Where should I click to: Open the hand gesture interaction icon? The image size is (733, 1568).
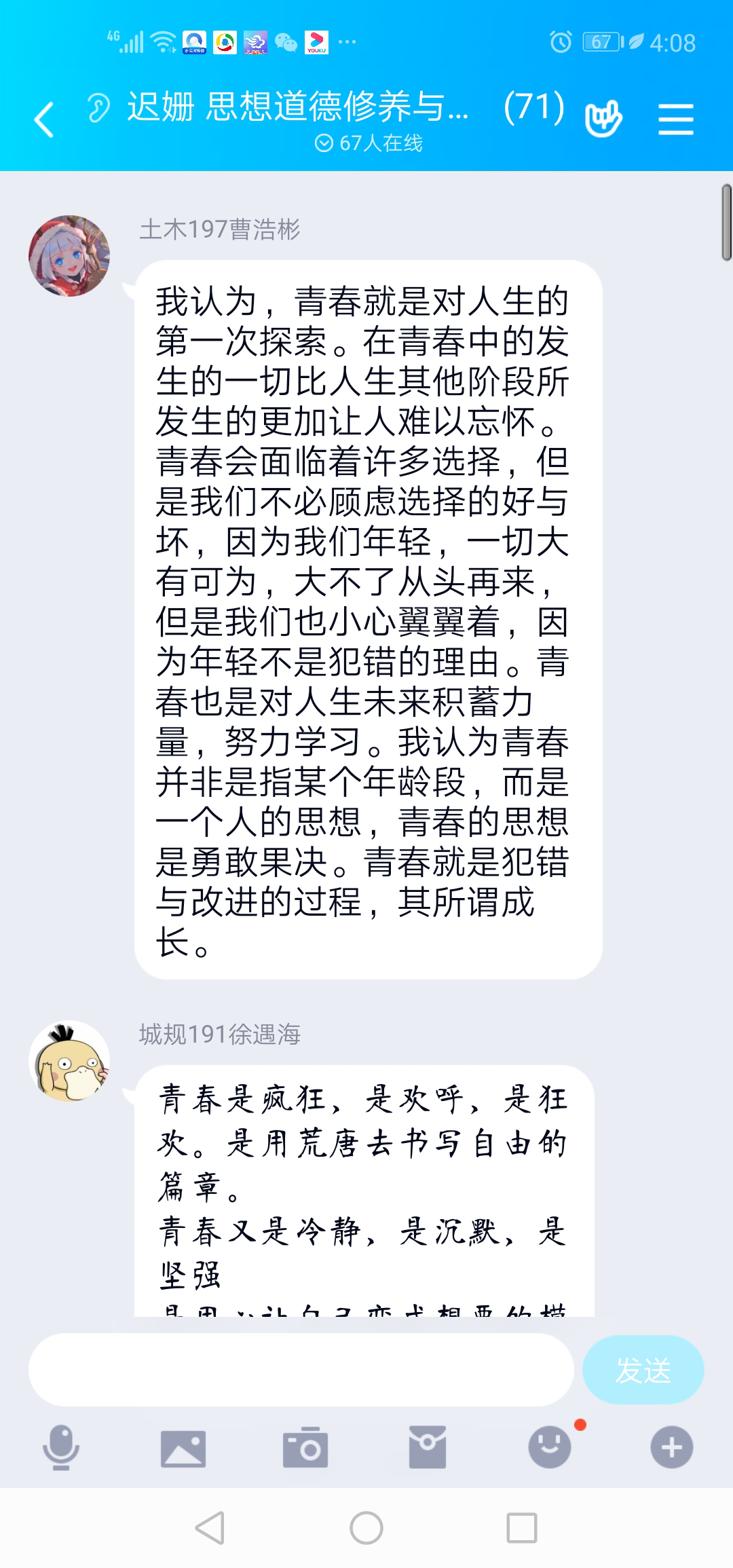[603, 118]
